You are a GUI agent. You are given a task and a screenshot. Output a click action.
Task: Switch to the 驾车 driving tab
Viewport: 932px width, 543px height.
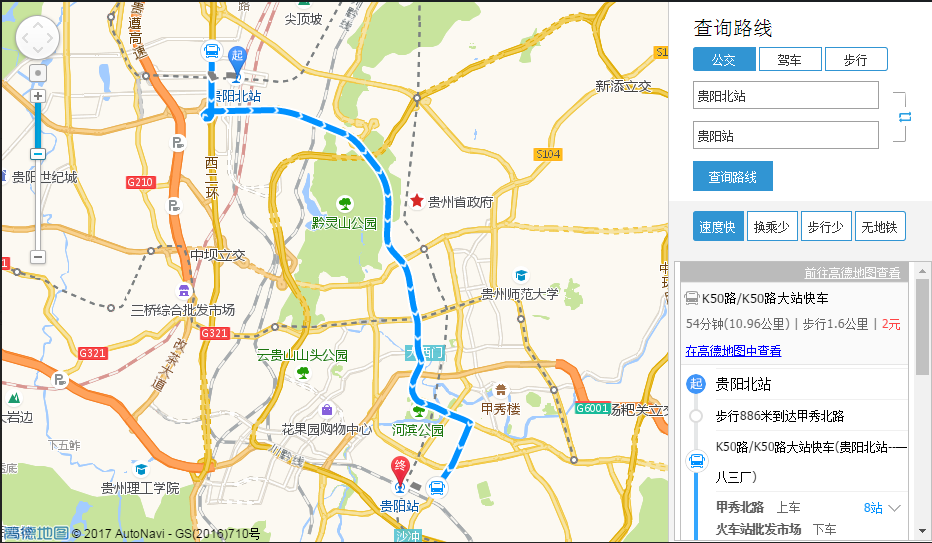[x=789, y=60]
